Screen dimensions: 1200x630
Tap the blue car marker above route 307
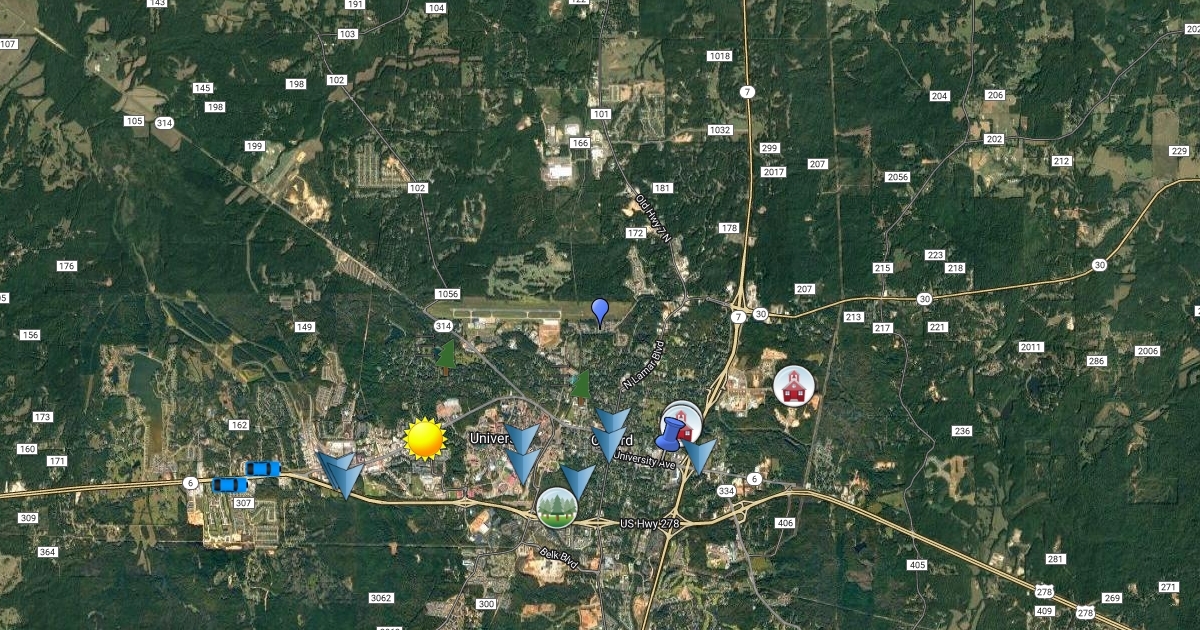point(230,485)
